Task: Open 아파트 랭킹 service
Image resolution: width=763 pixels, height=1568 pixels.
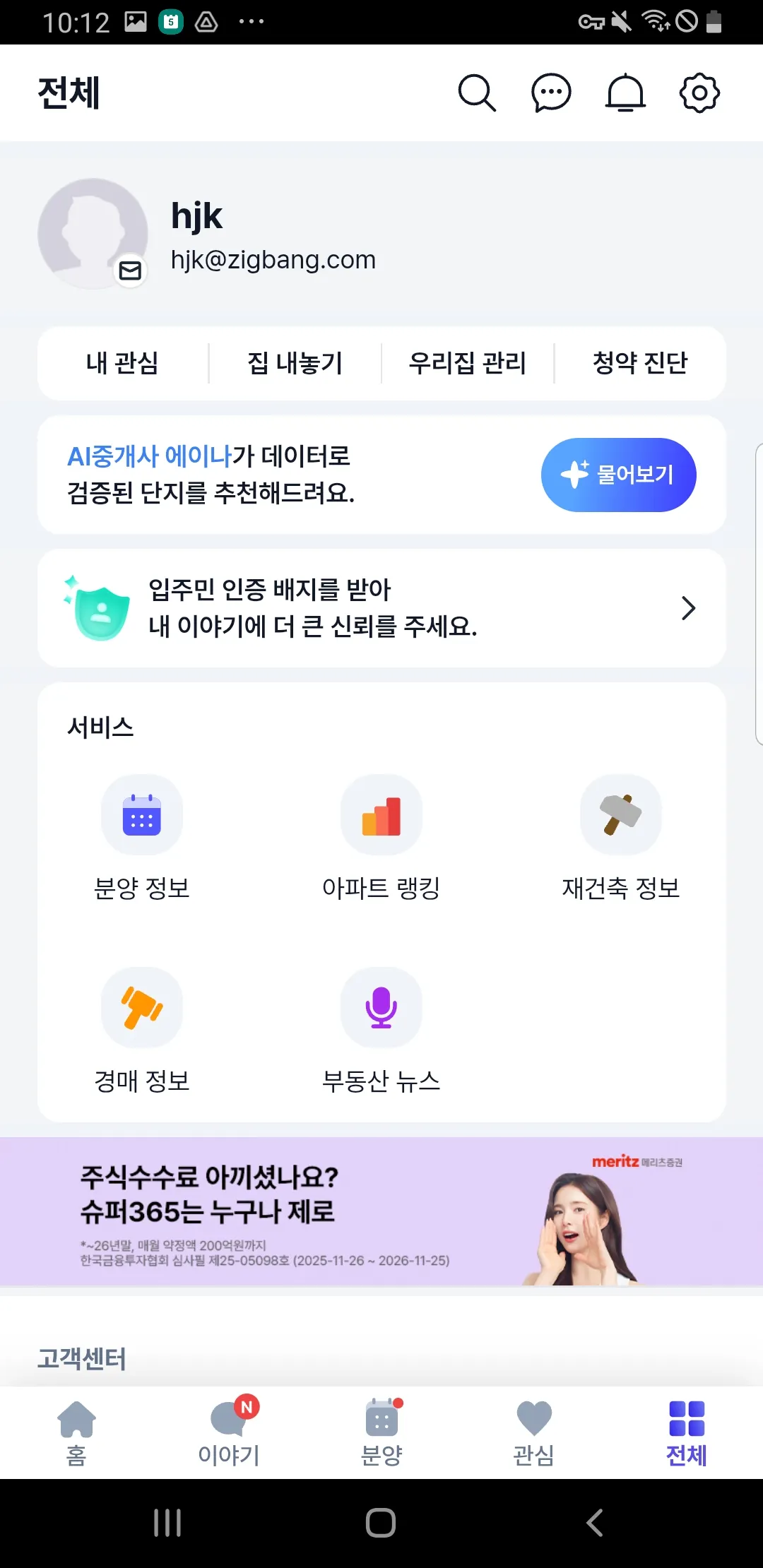Action: [x=381, y=837]
